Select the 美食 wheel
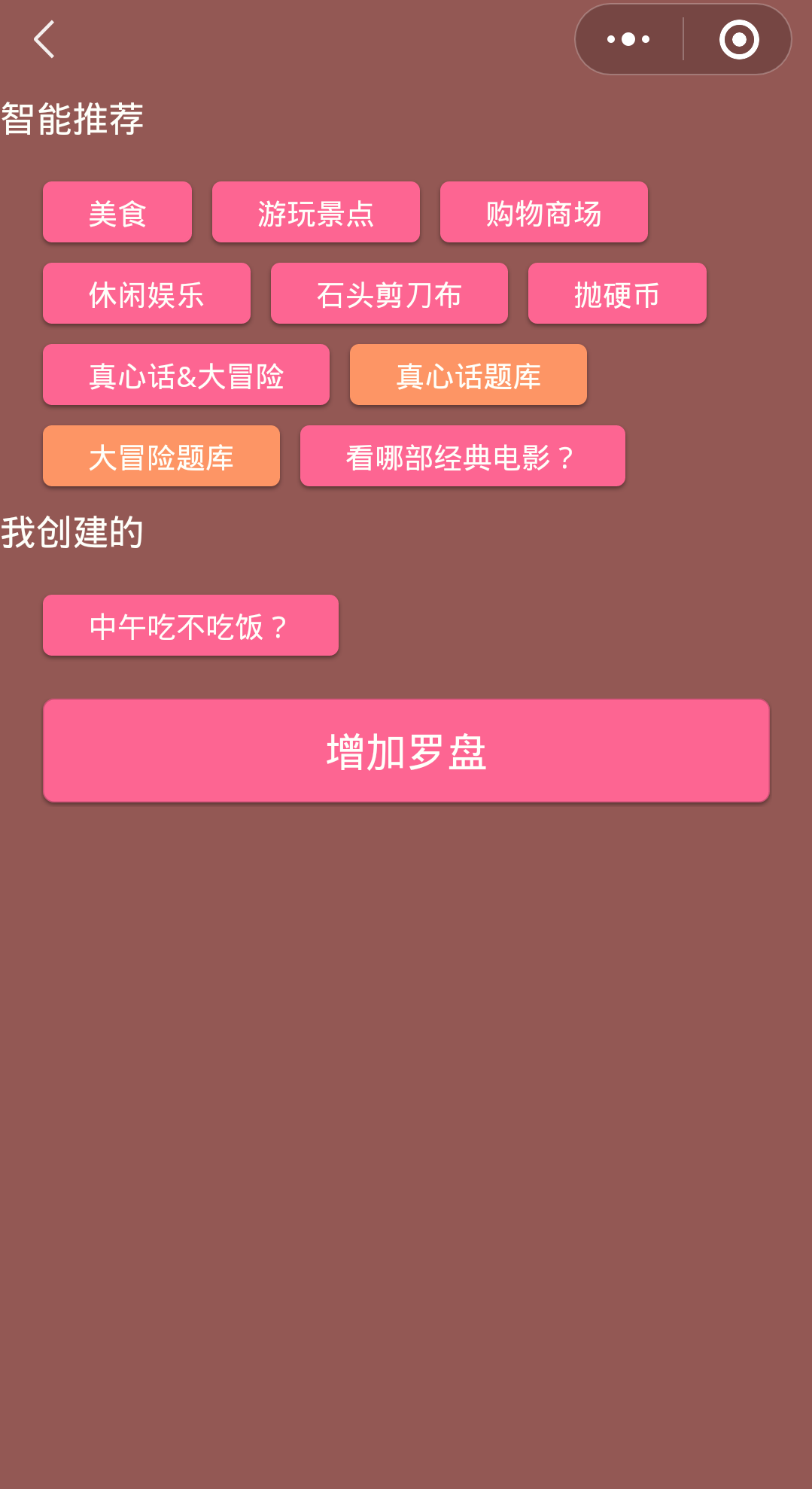This screenshot has height=1489, width=812. (x=117, y=213)
